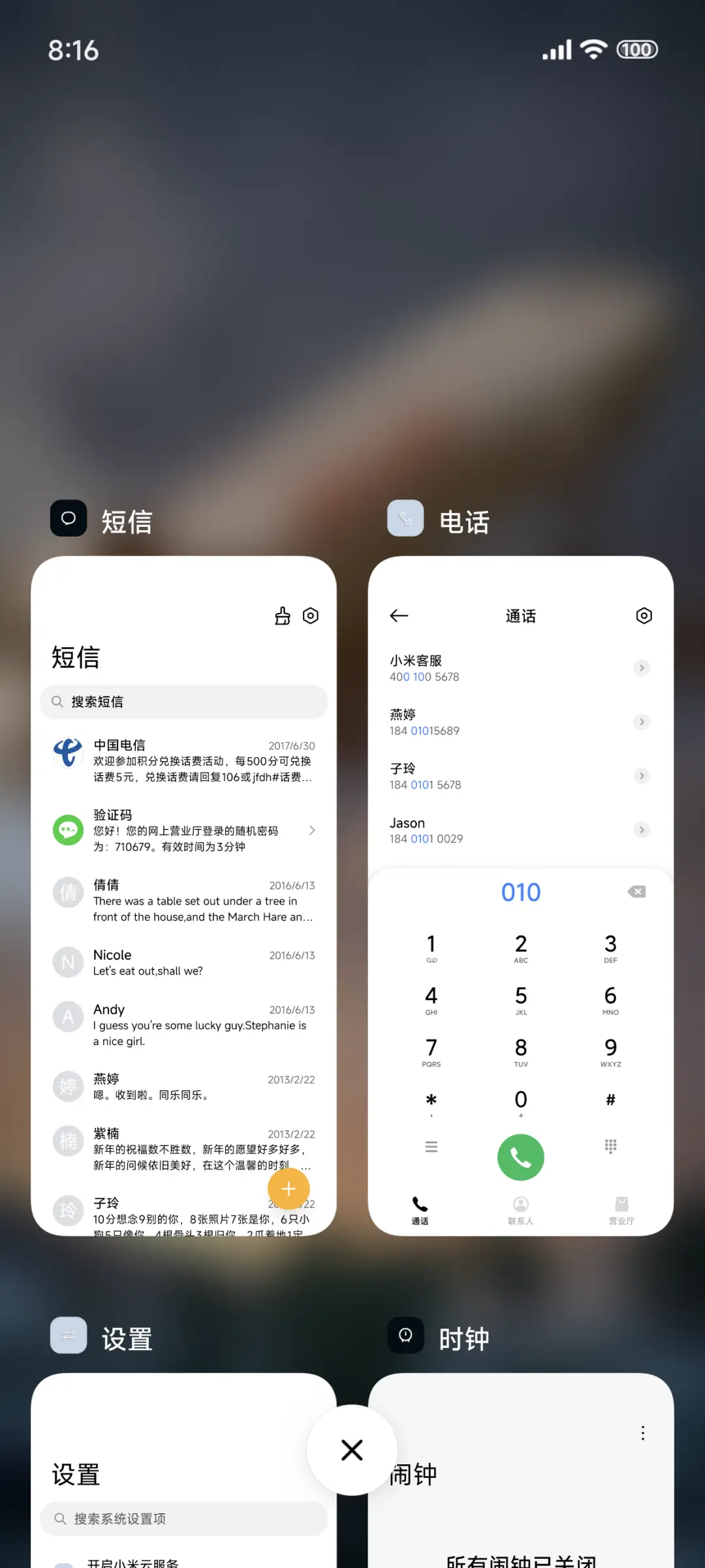Image resolution: width=705 pixels, height=1568 pixels.
Task: Tap the green dial call button
Action: (x=520, y=1157)
